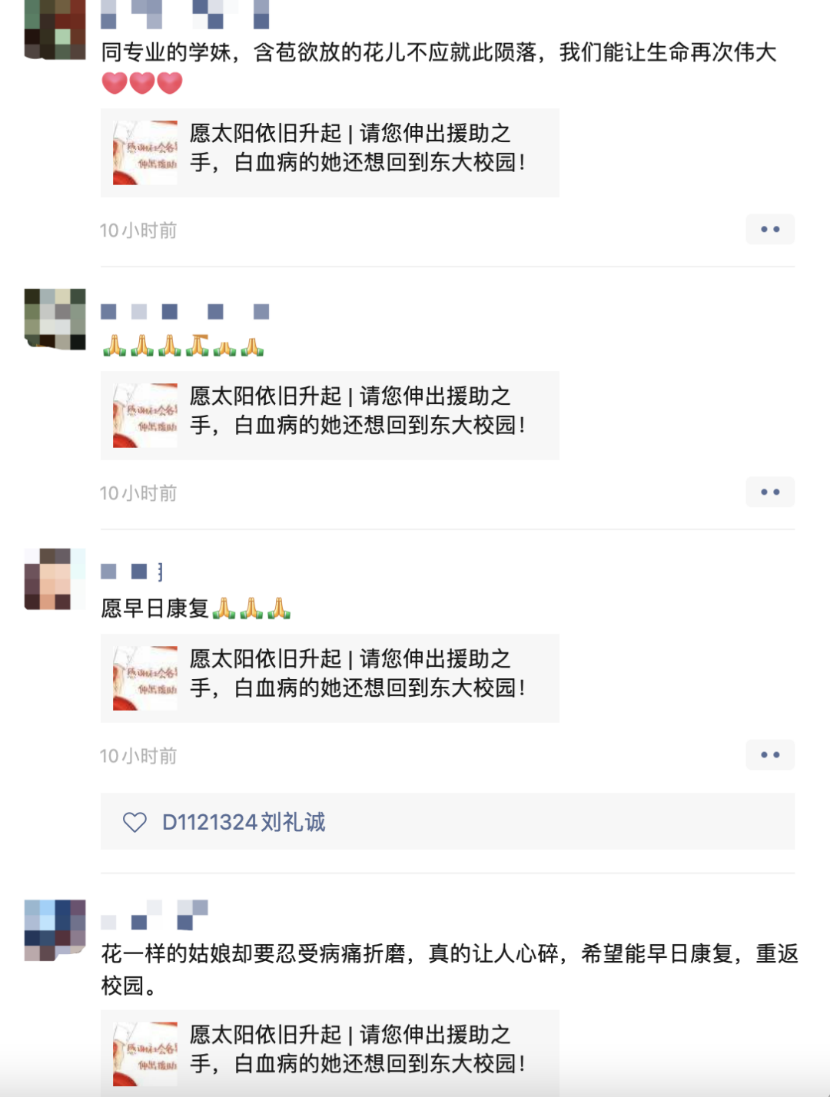Open the comment menu for the praying-hands emoji post

pyautogui.click(x=769, y=492)
